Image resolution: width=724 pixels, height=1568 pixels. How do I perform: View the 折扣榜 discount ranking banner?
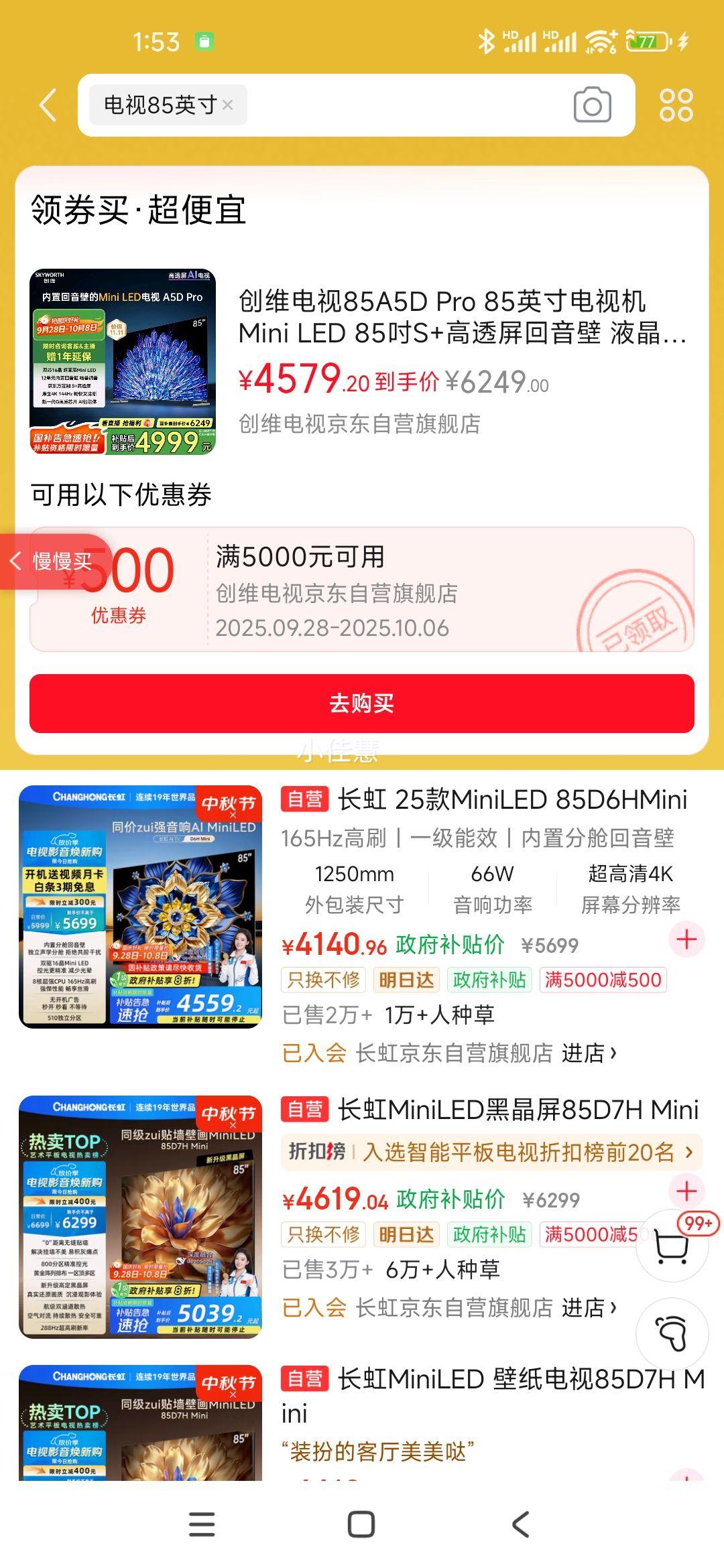[x=491, y=1152]
